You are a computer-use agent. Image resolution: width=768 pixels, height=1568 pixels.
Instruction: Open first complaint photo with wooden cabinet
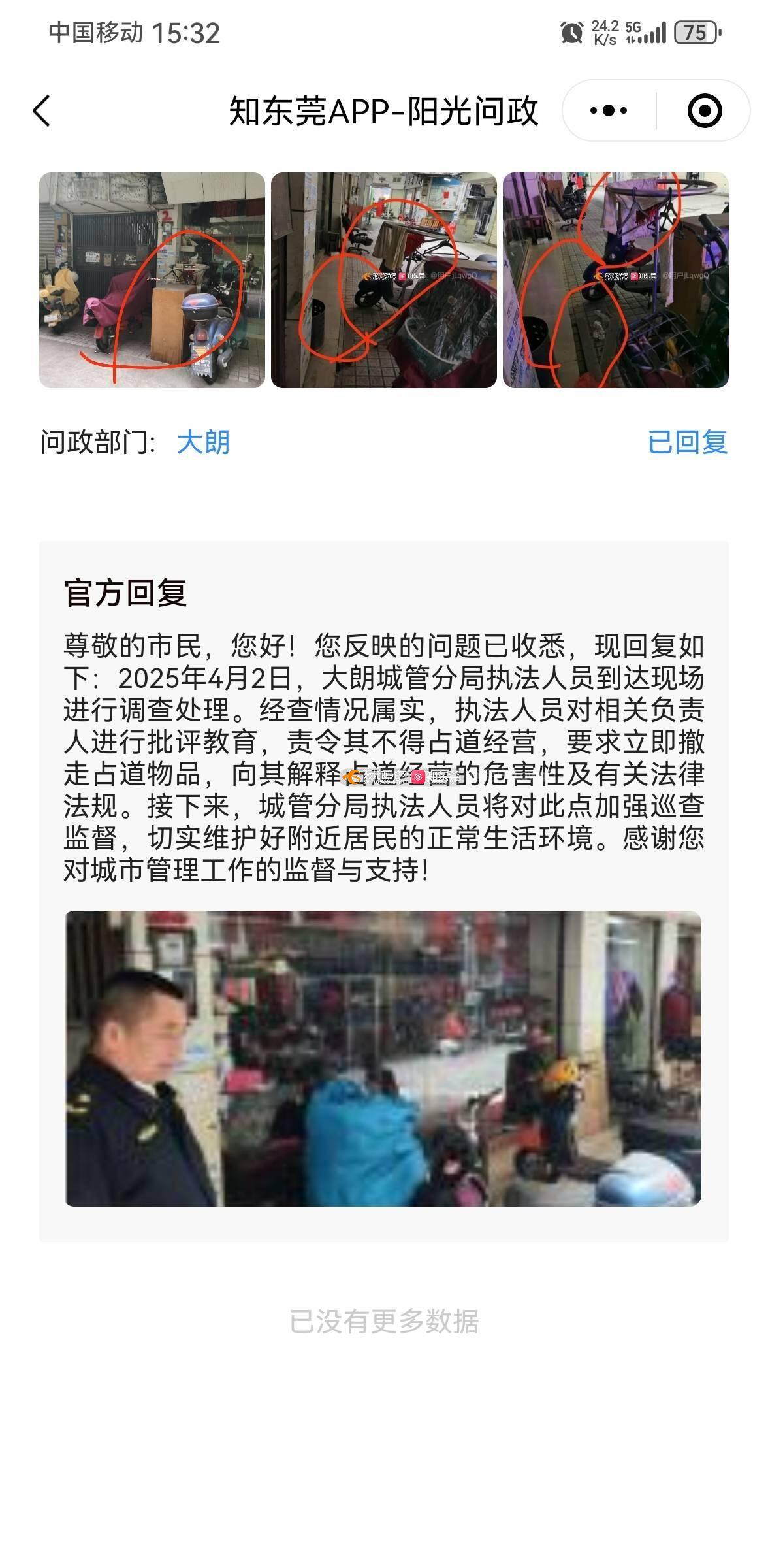tap(152, 280)
